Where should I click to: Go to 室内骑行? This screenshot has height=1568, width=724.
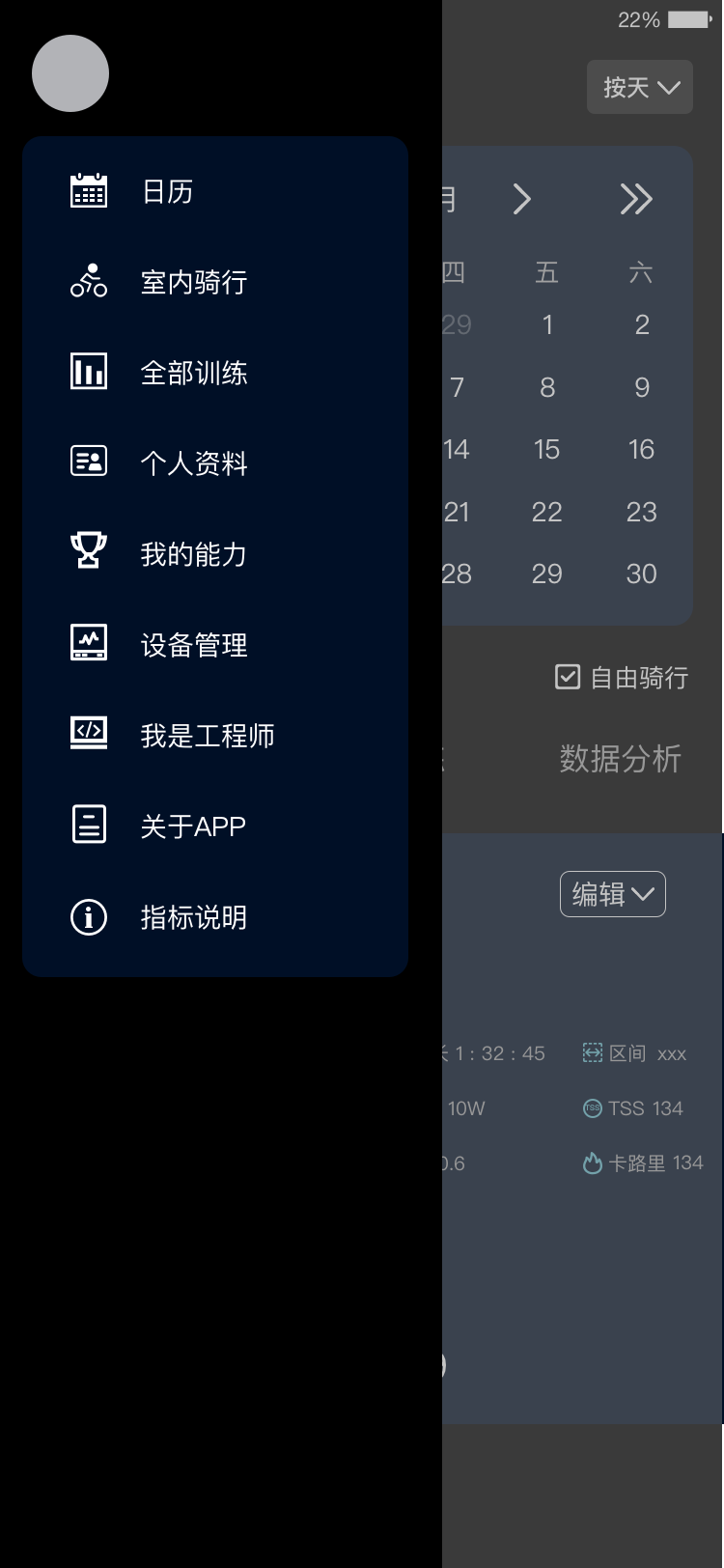[x=193, y=282]
